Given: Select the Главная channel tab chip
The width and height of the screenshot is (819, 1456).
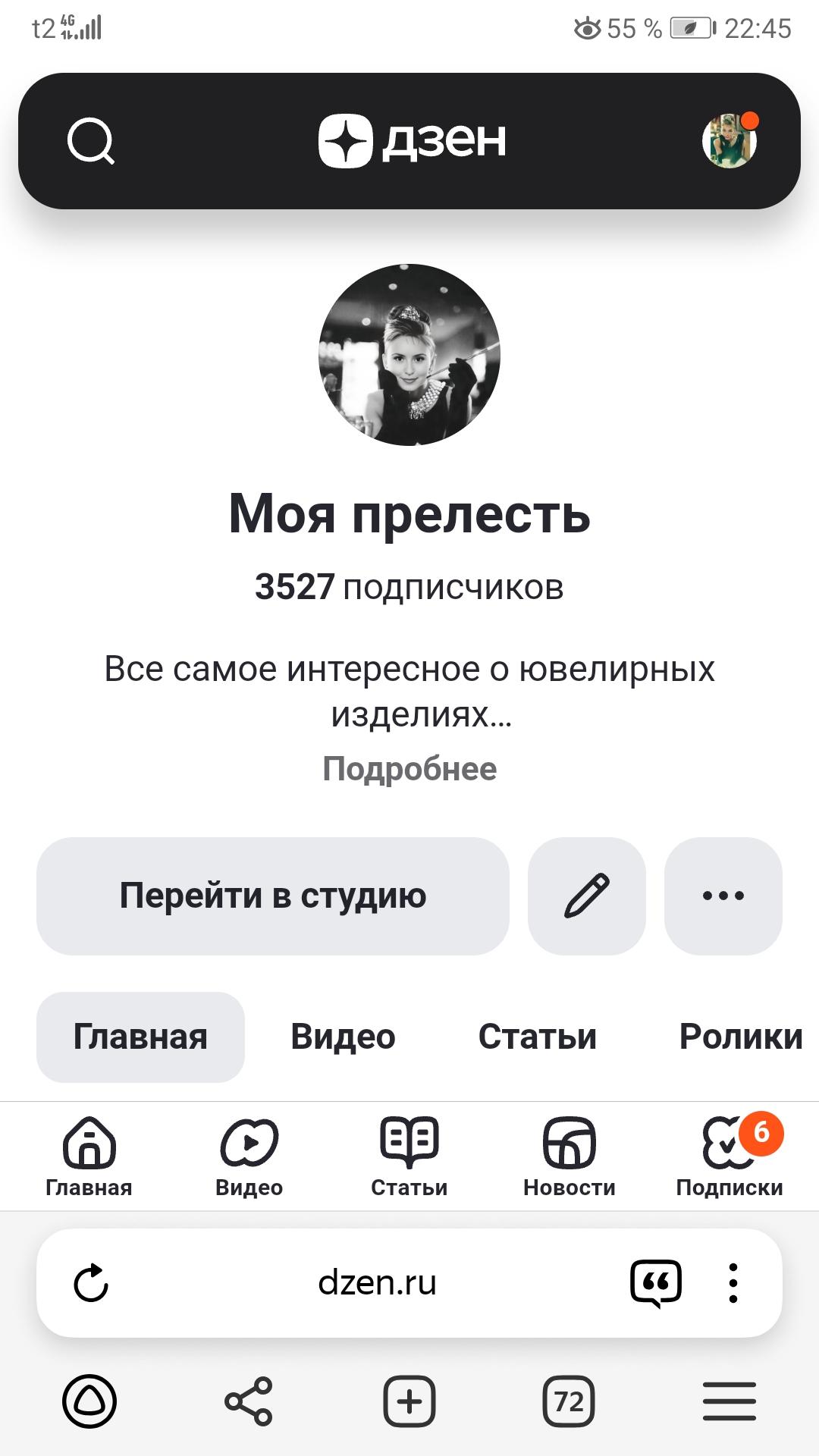Looking at the screenshot, I should click(x=140, y=1037).
